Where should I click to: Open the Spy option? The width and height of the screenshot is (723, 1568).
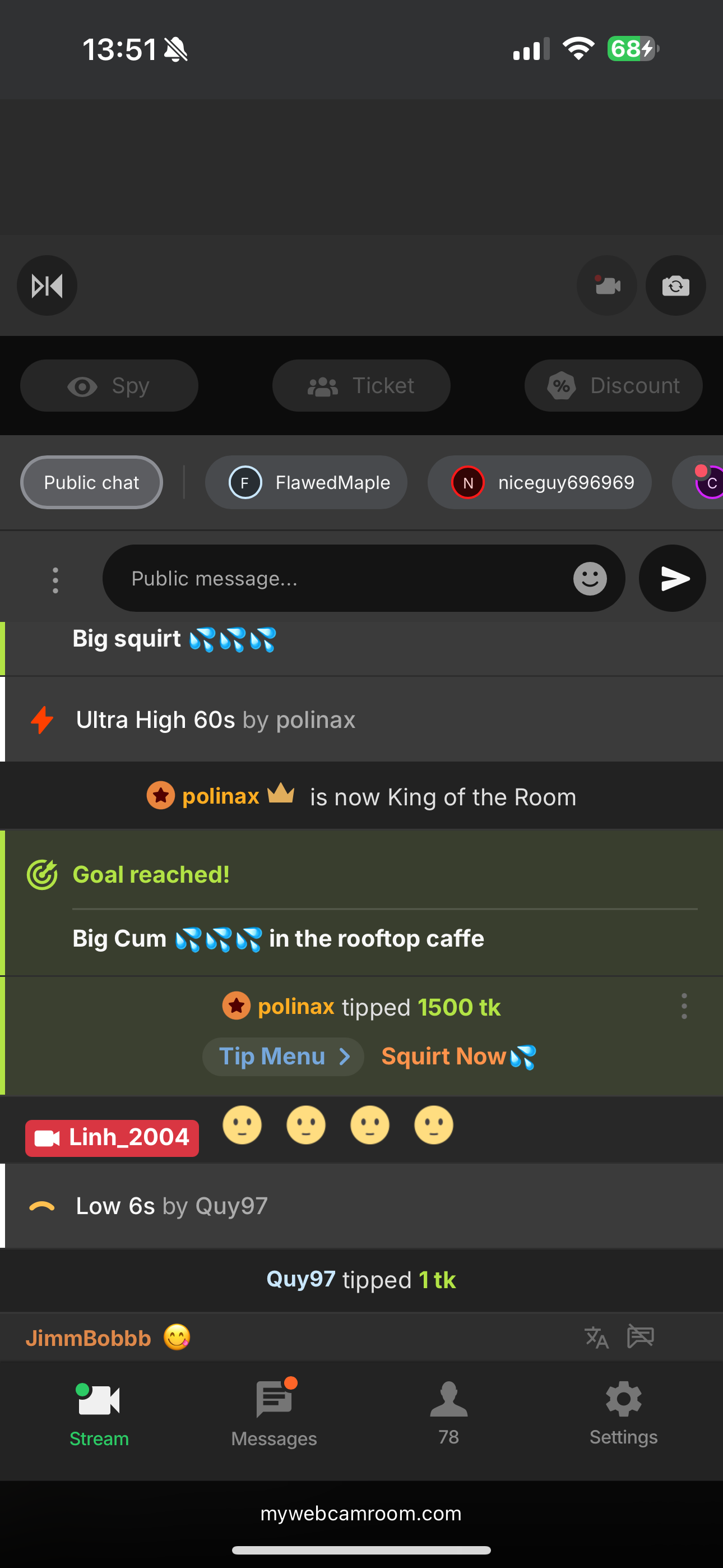109,385
